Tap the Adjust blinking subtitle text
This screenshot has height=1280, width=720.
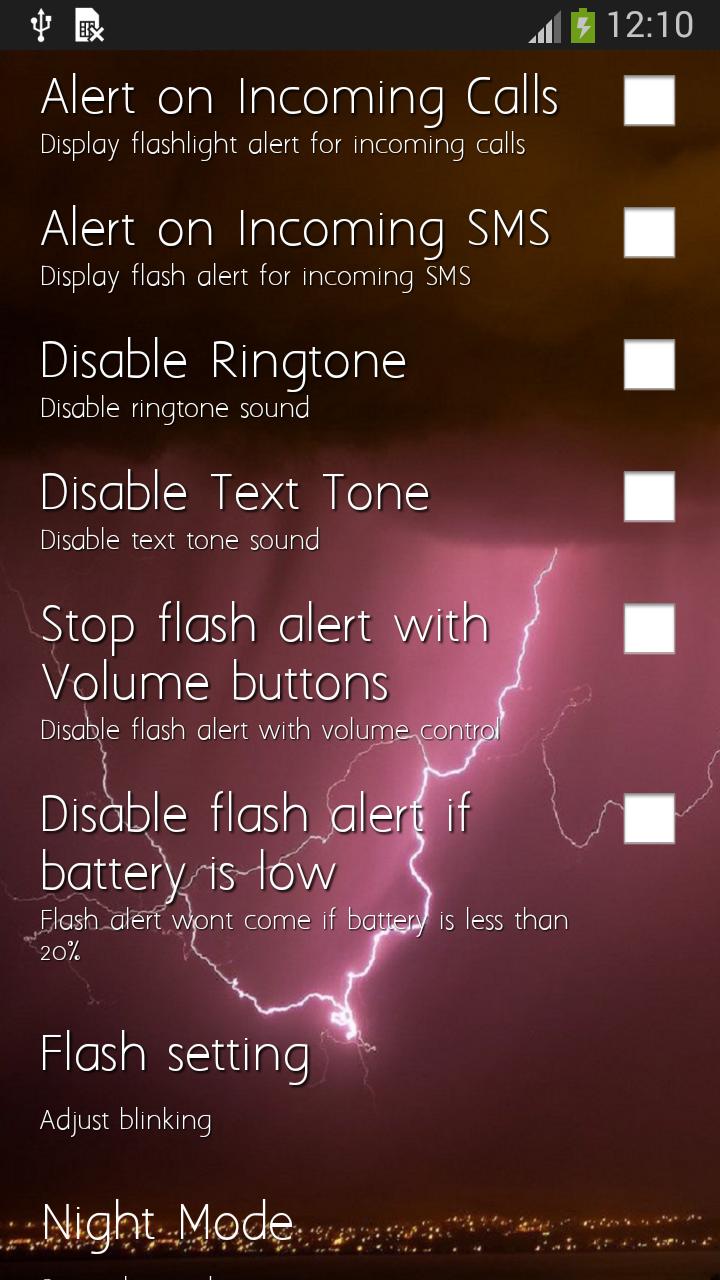click(x=124, y=1122)
